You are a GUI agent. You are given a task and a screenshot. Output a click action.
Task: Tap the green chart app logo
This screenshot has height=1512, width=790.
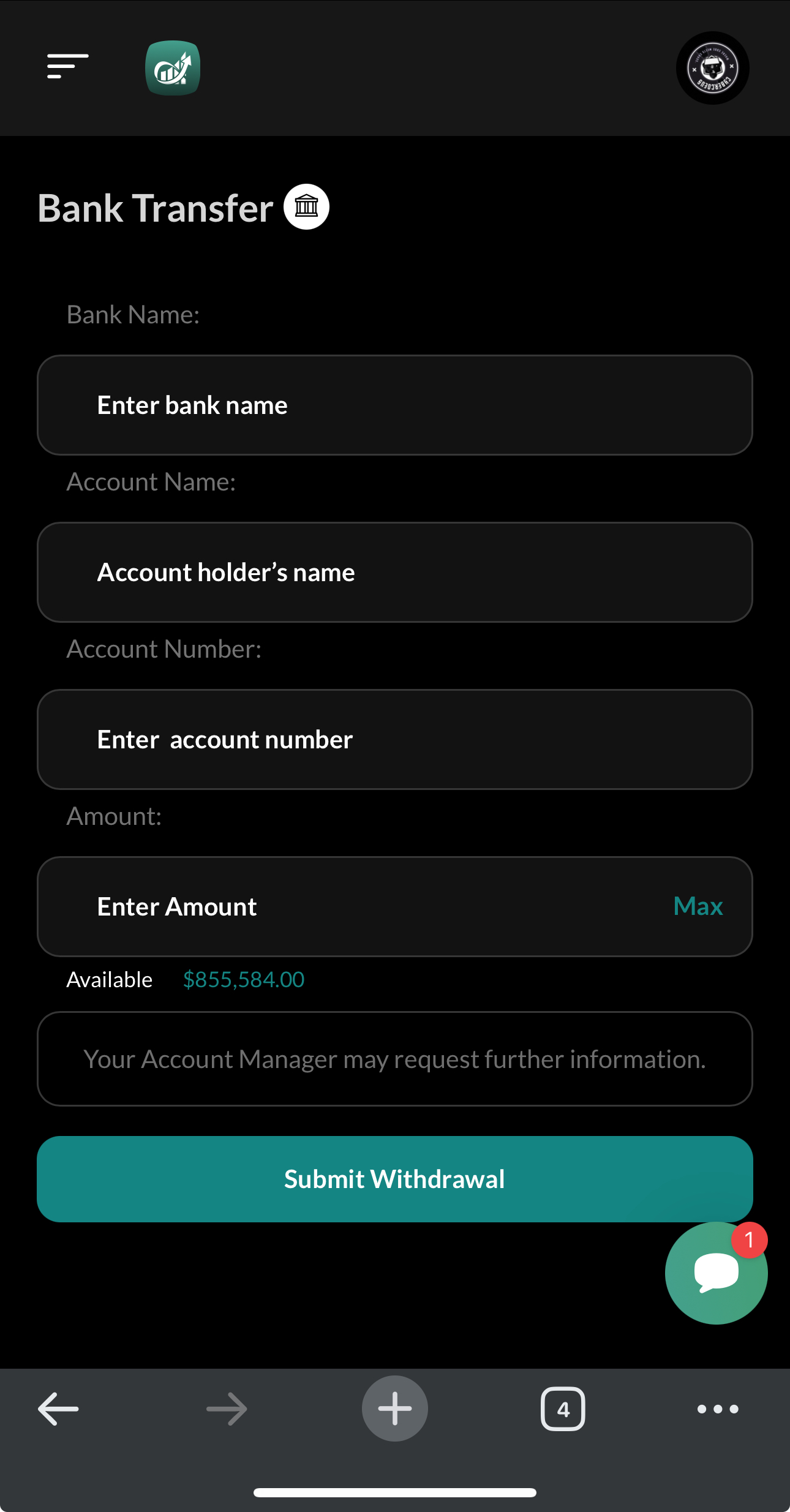tap(173, 68)
